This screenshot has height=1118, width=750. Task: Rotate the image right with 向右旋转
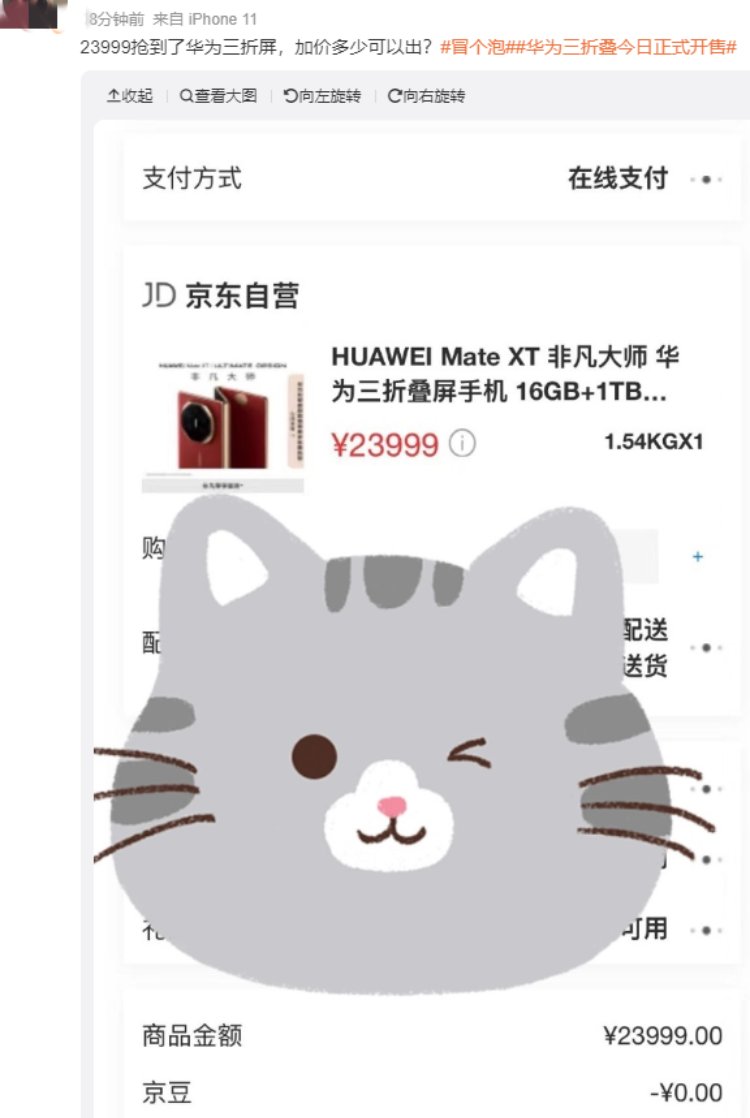pyautogui.click(x=426, y=96)
